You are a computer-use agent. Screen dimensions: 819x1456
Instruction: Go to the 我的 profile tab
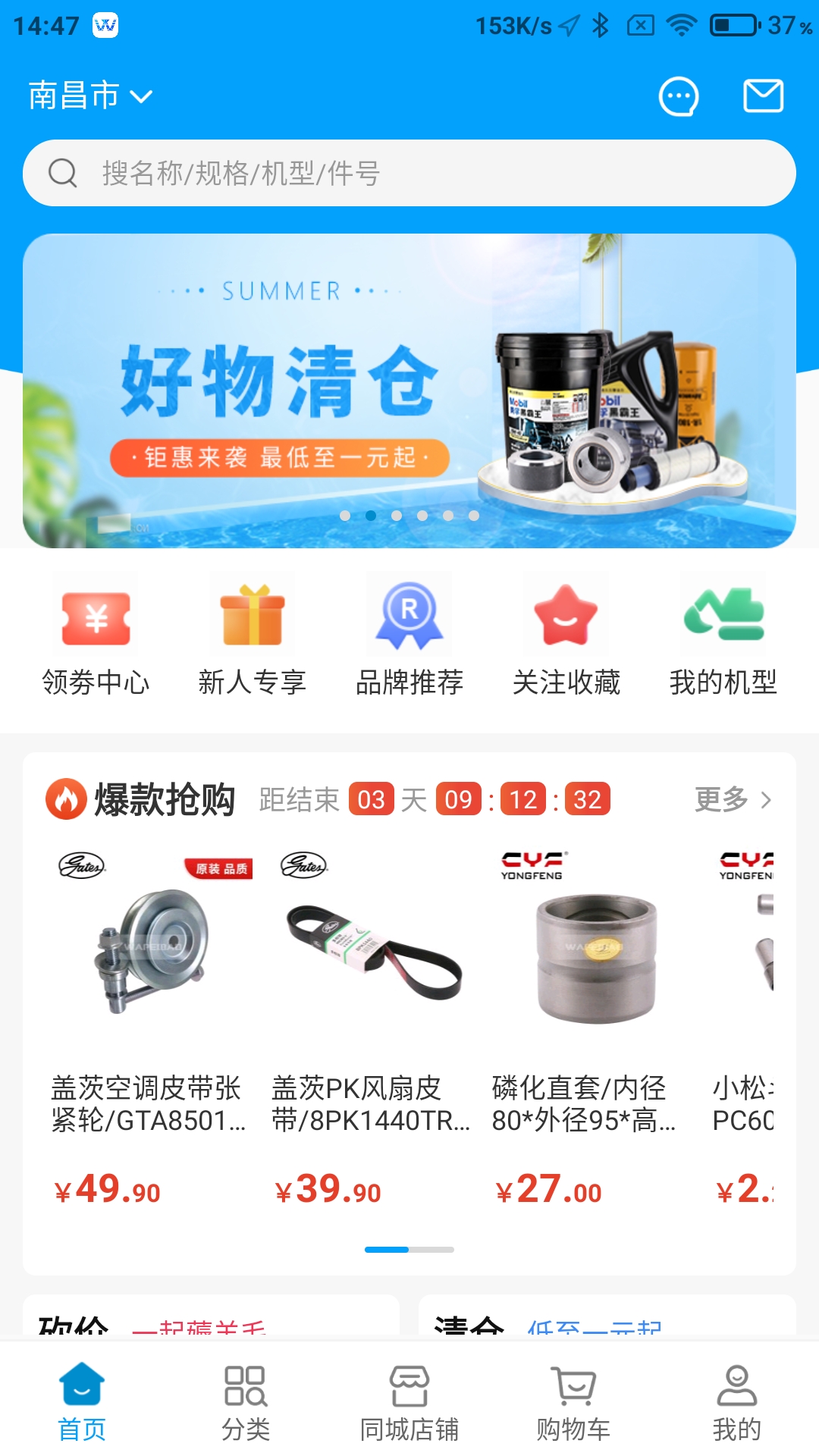[736, 1403]
